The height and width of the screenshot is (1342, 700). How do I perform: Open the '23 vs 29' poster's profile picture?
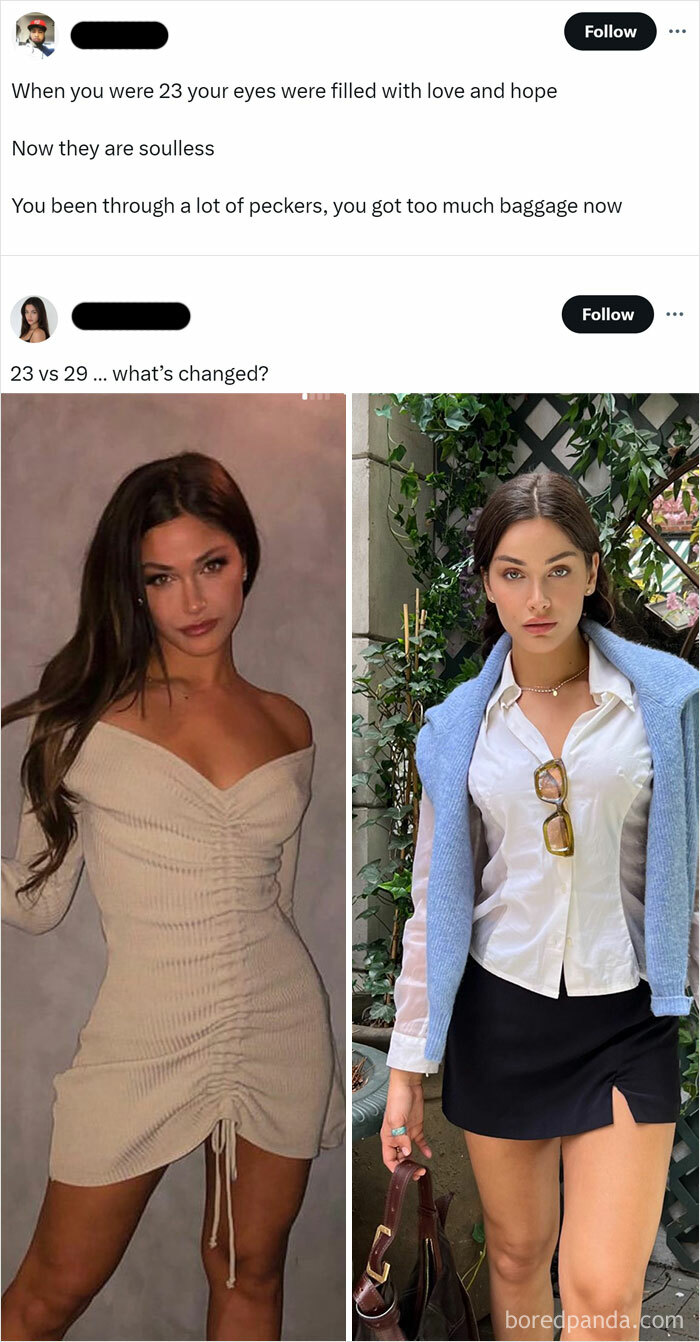(x=34, y=319)
